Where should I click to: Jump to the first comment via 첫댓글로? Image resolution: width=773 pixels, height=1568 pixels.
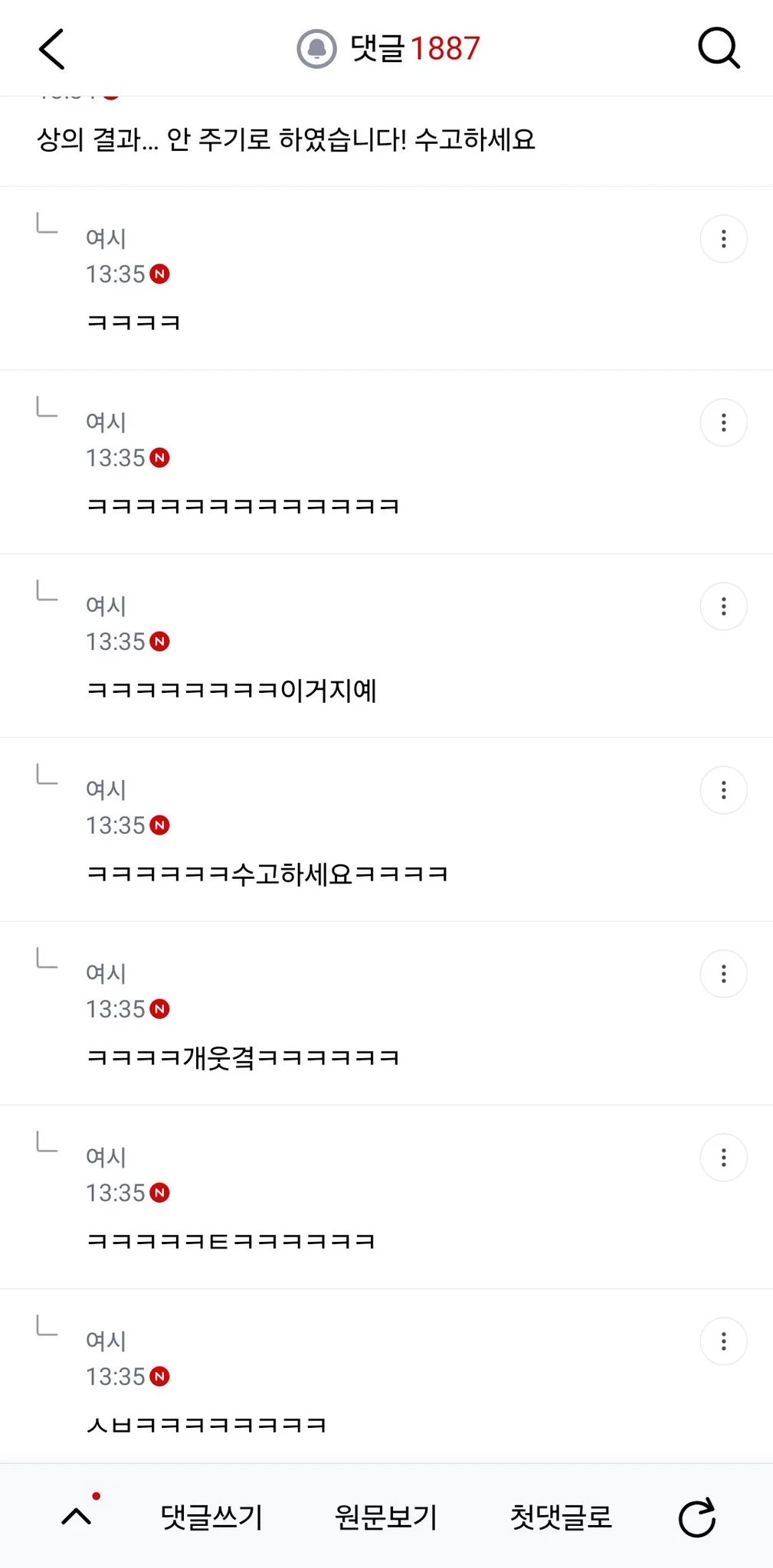[x=561, y=1517]
